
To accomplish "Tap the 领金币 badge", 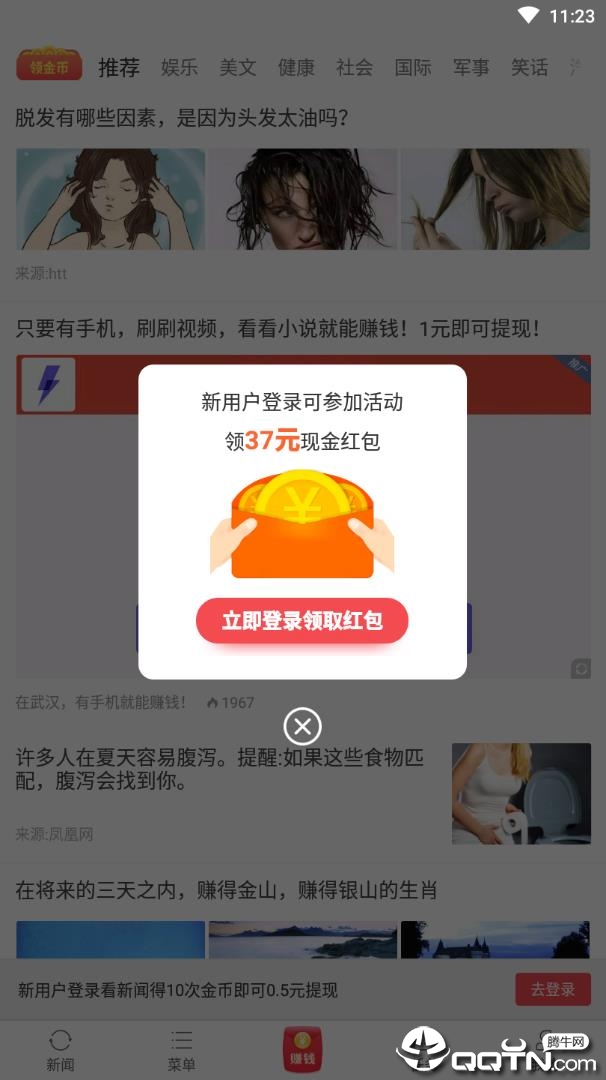I will coord(50,65).
